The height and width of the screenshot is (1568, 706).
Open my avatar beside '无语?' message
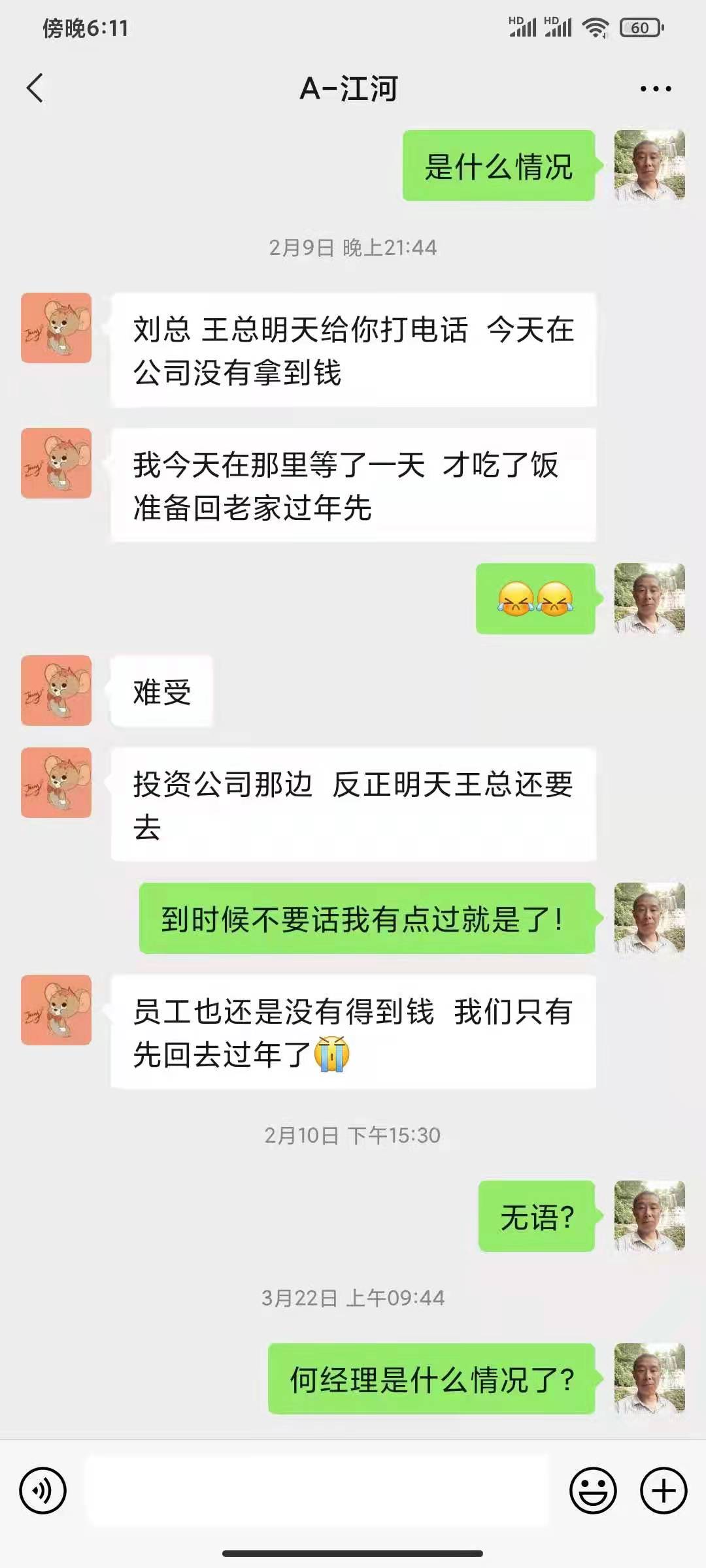[x=649, y=1216]
